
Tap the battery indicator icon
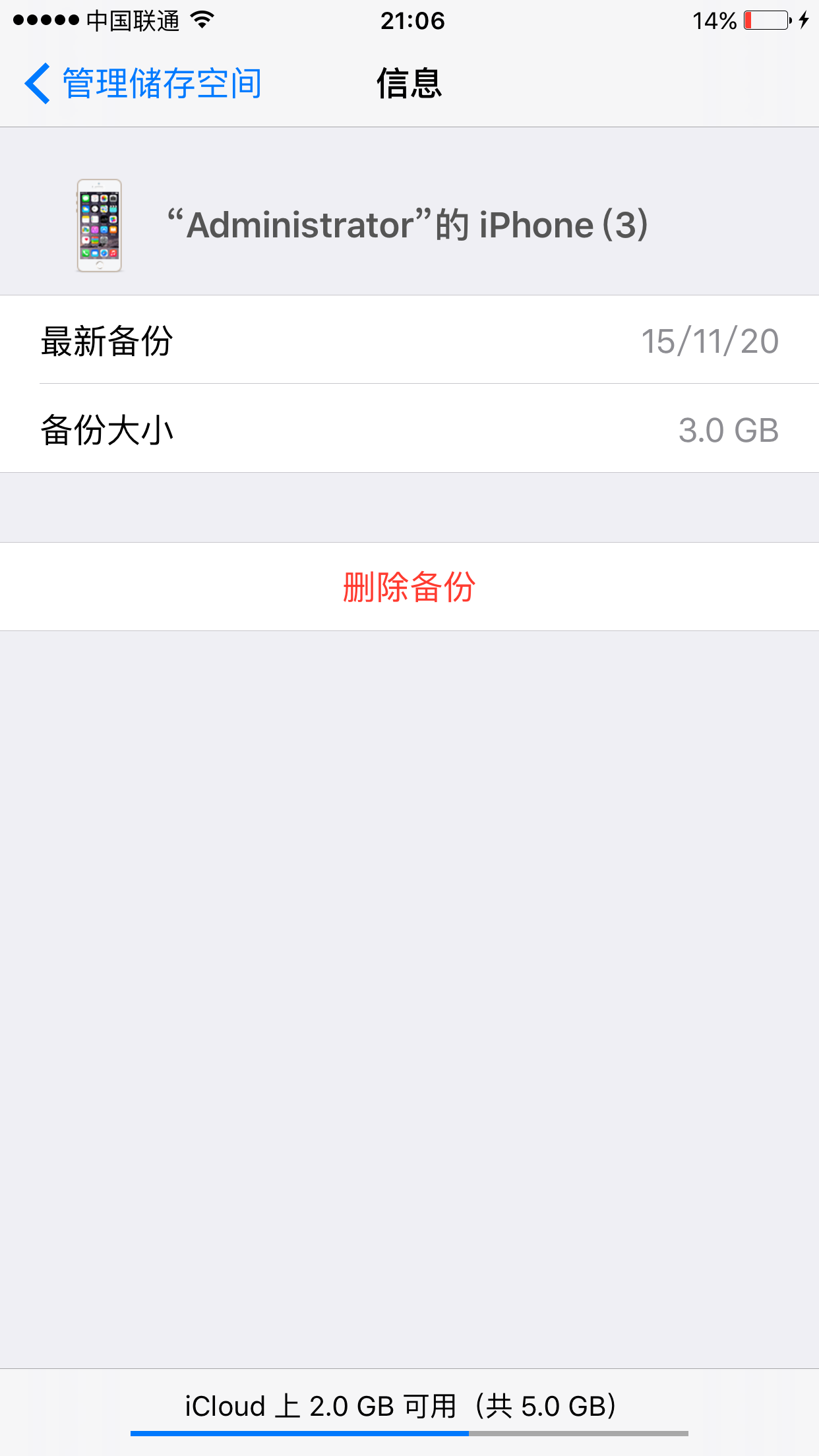click(766, 20)
